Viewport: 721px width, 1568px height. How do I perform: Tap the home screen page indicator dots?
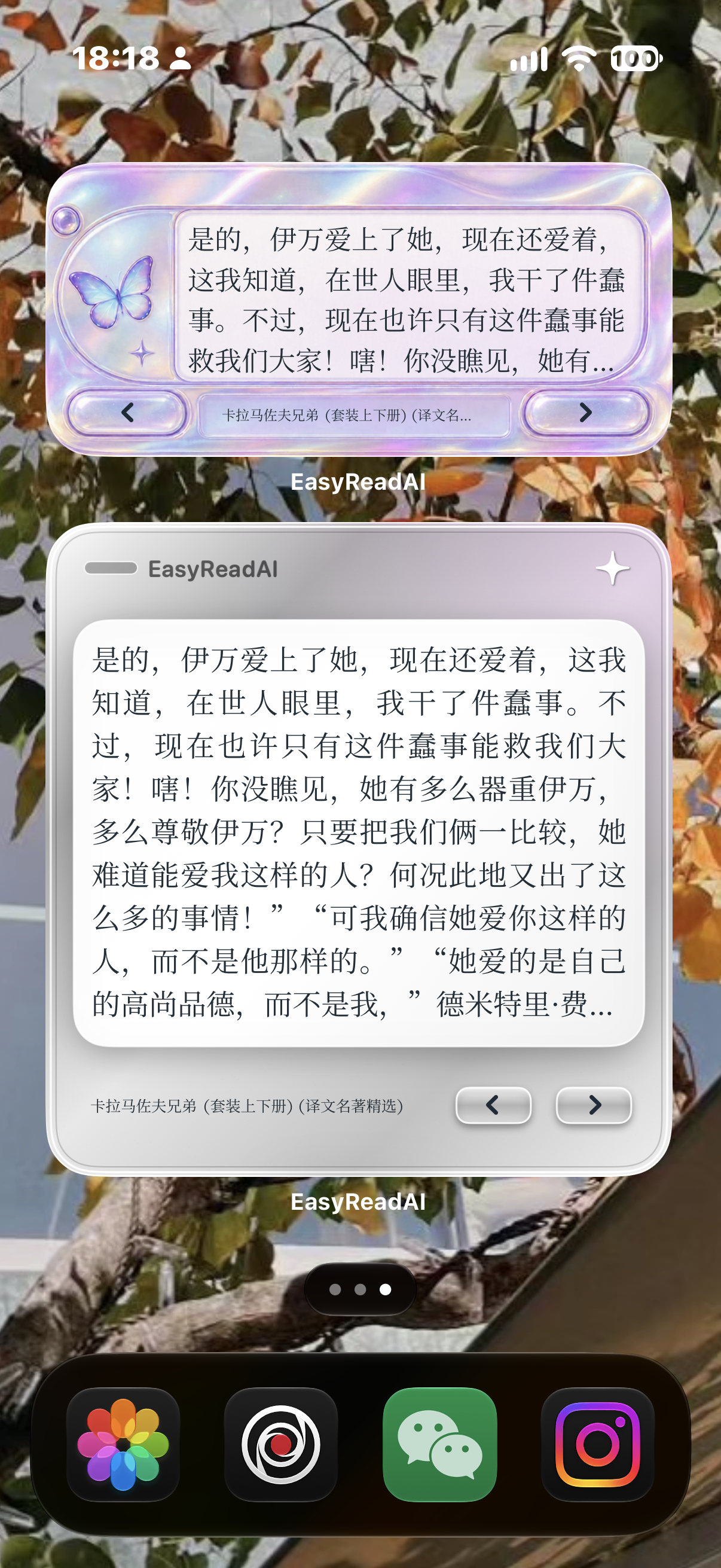pos(360,1289)
